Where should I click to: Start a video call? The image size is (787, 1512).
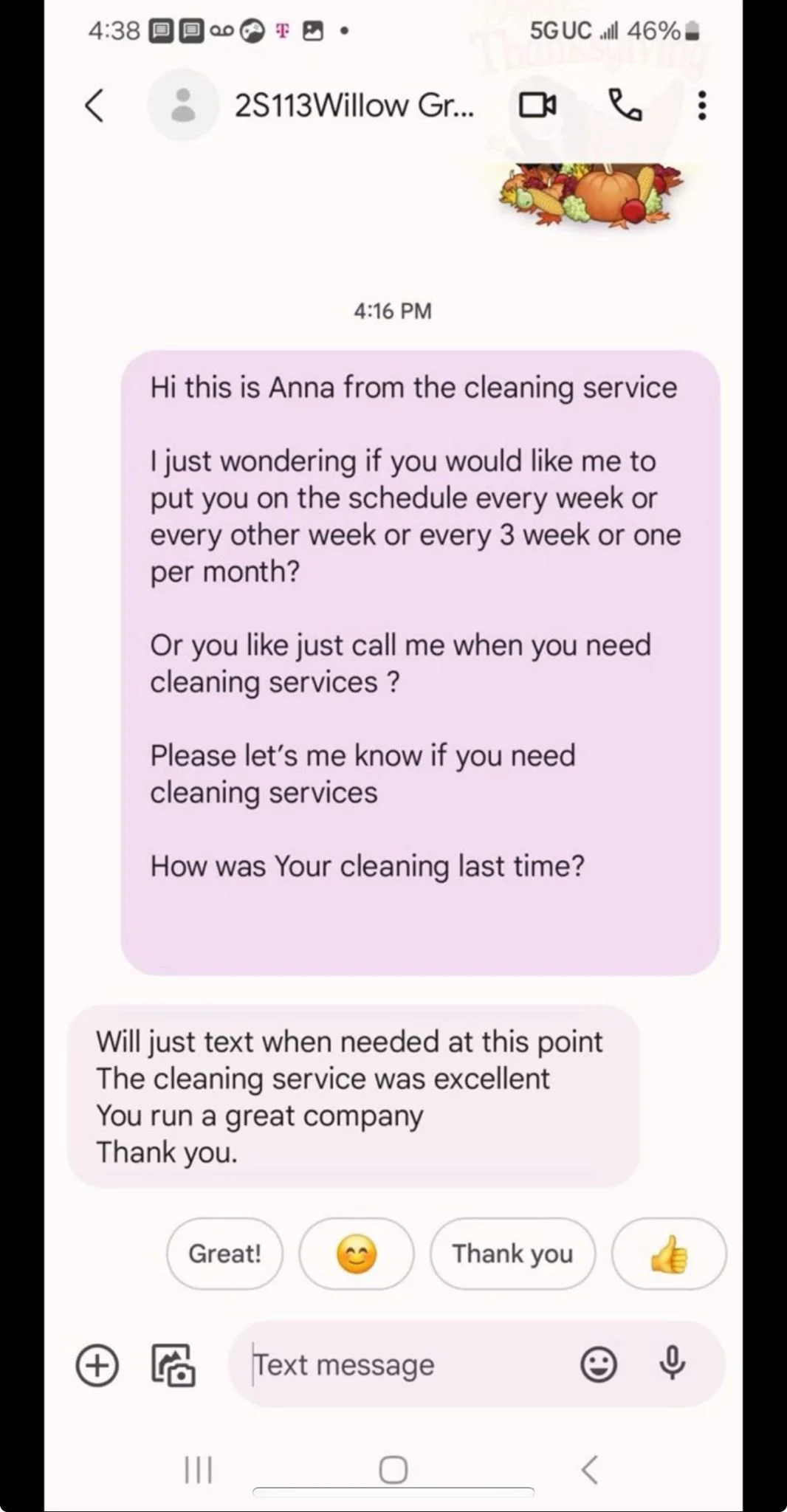tap(537, 106)
